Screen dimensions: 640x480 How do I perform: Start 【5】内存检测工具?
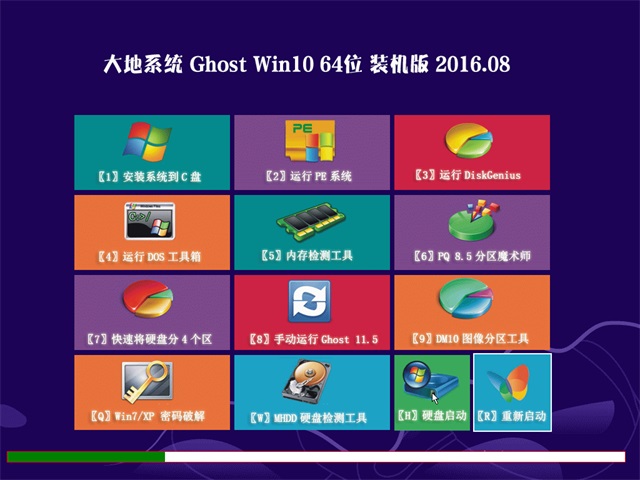point(311,232)
